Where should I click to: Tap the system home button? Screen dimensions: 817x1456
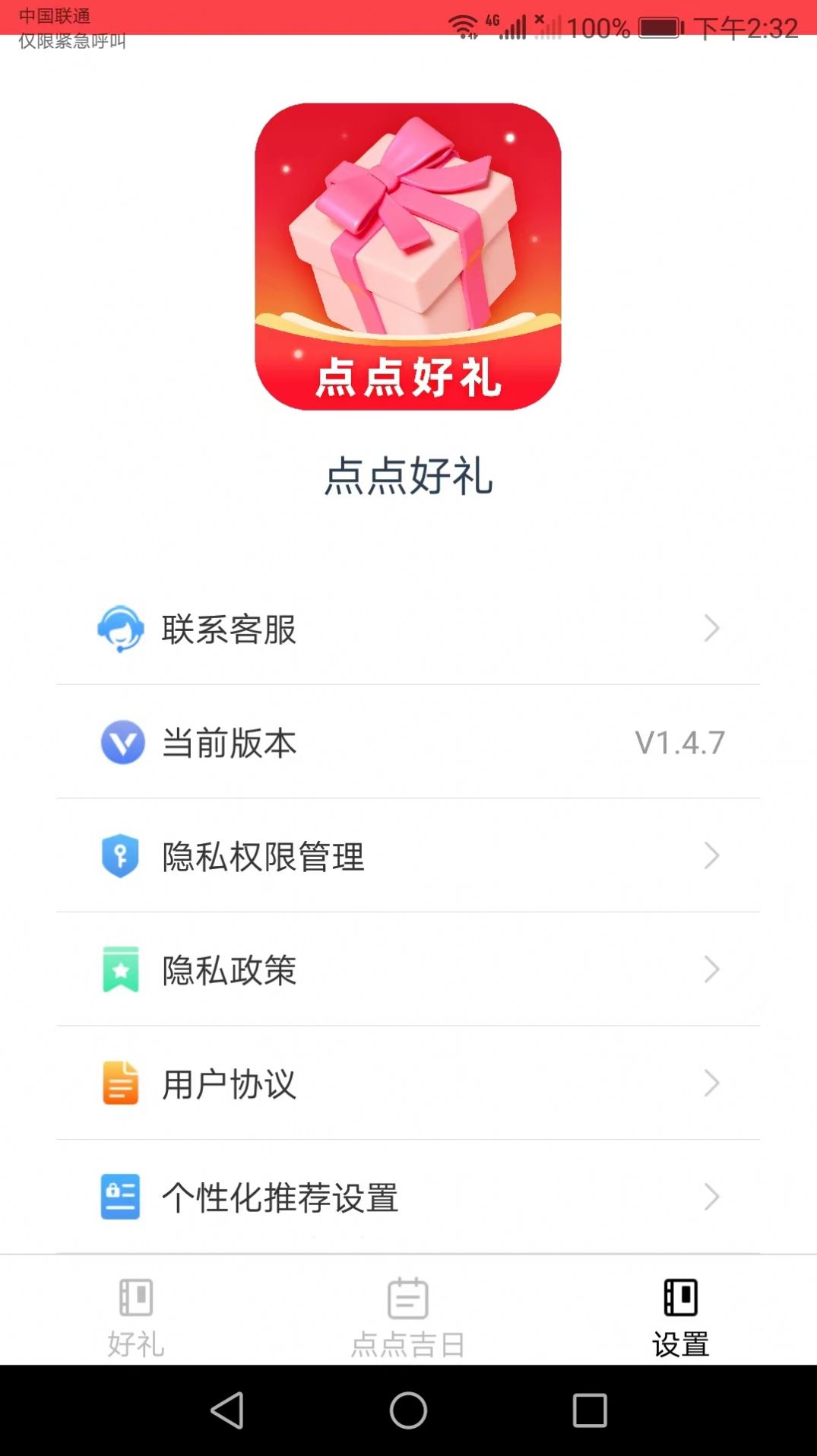[x=408, y=1410]
